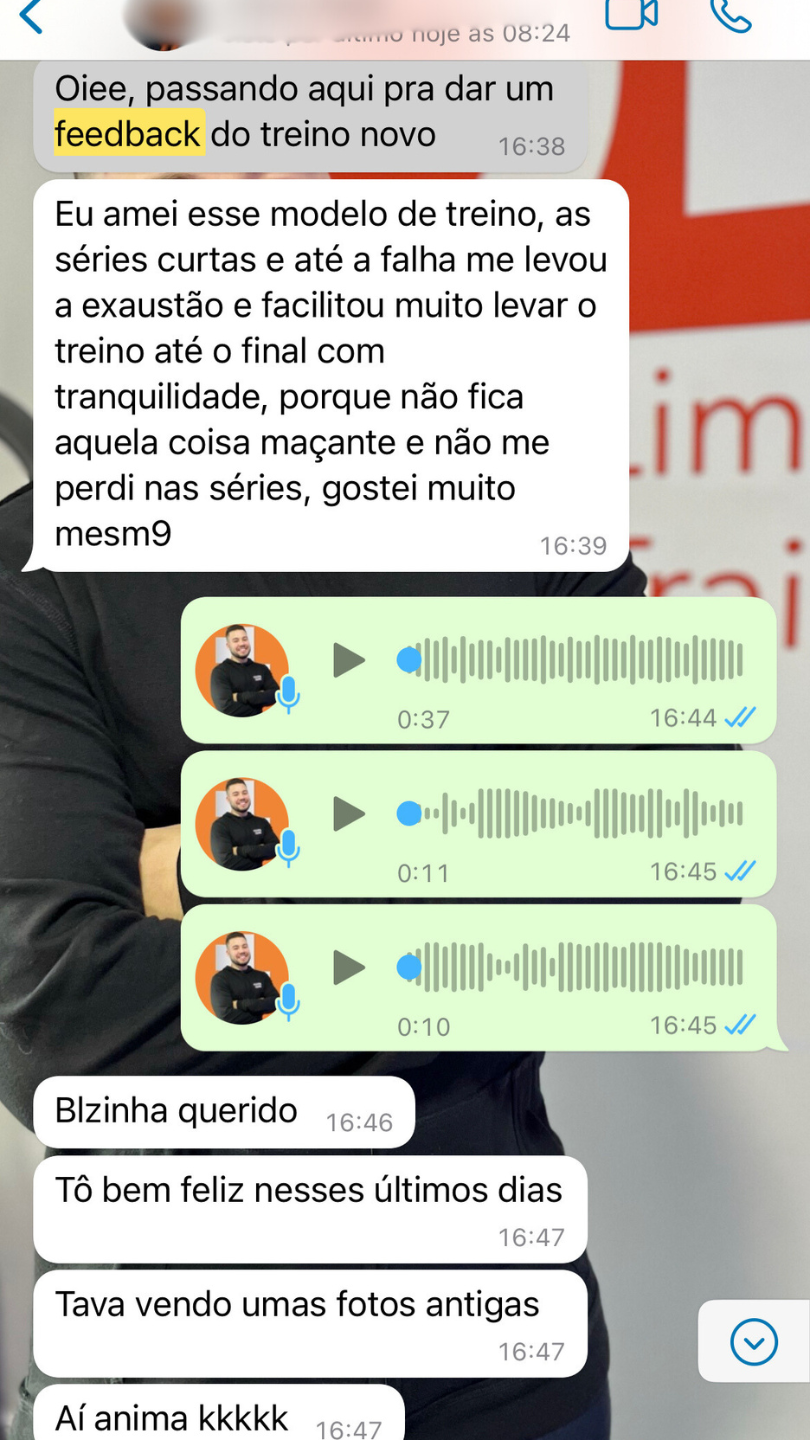Play the 0:37 voice message
The width and height of the screenshot is (810, 1440).
348,660
